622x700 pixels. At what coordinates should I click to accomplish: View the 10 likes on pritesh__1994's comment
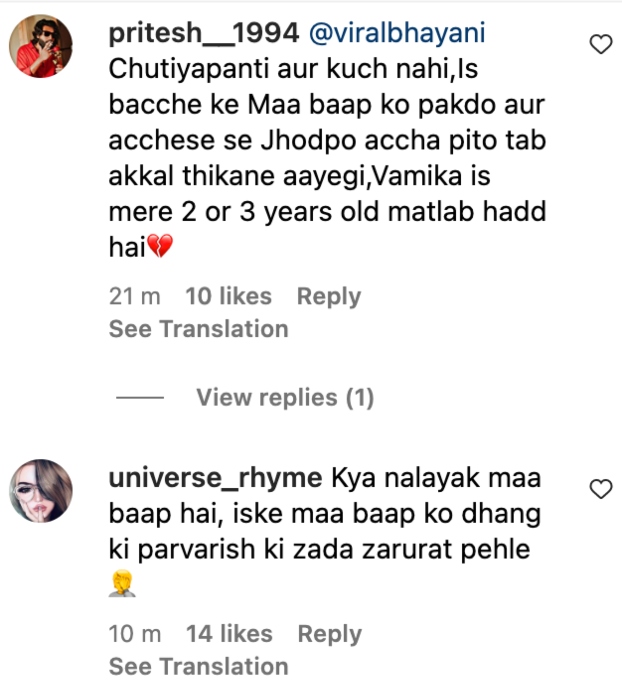pyautogui.click(x=228, y=297)
